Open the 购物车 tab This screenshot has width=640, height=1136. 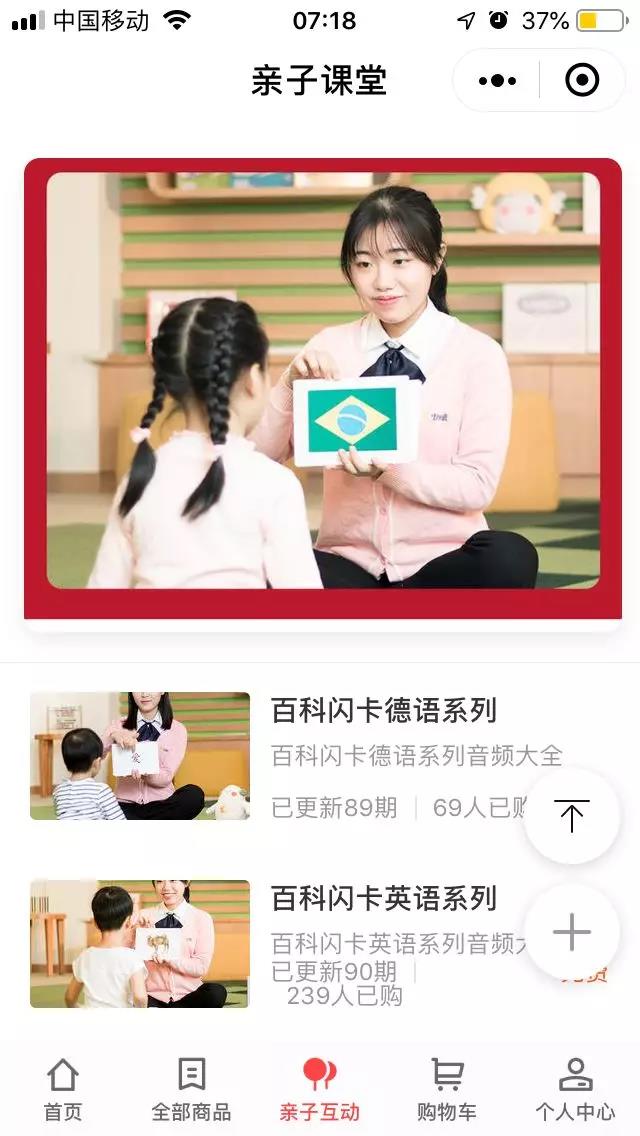pyautogui.click(x=447, y=1090)
